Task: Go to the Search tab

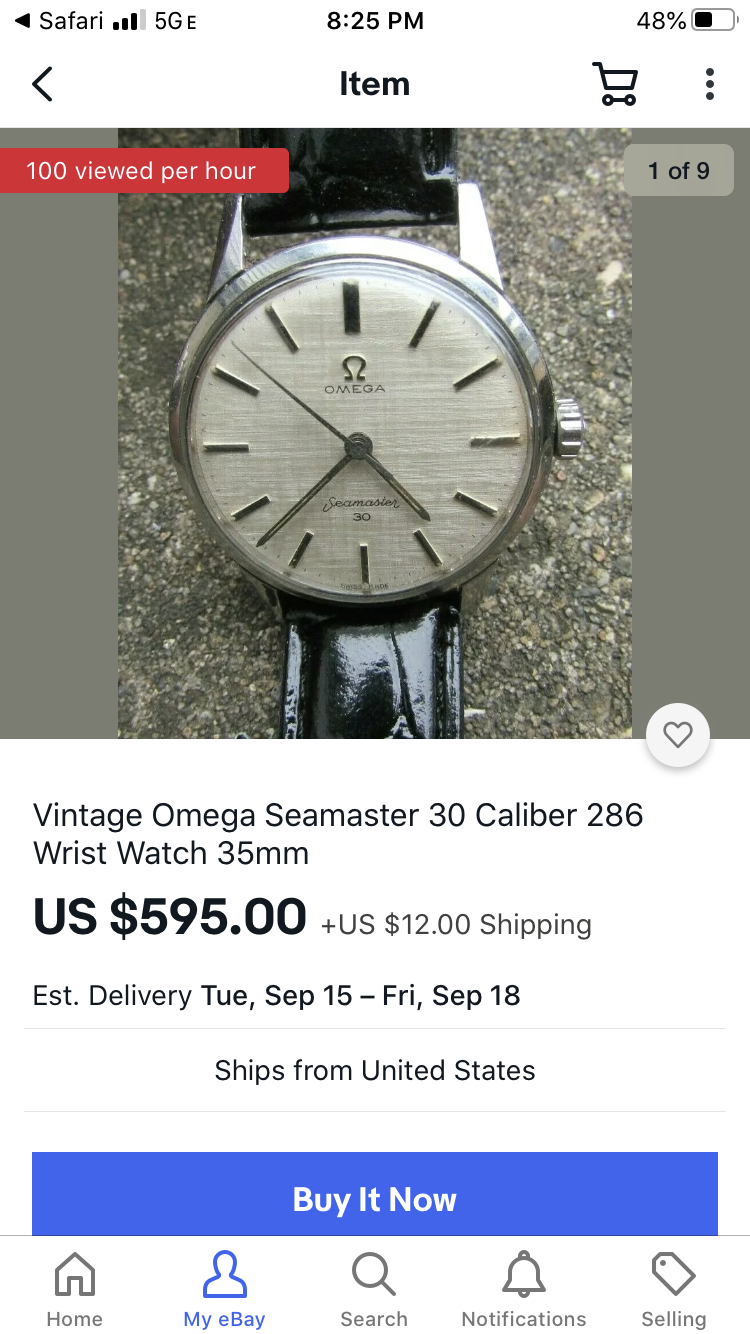Action: click(x=374, y=1290)
